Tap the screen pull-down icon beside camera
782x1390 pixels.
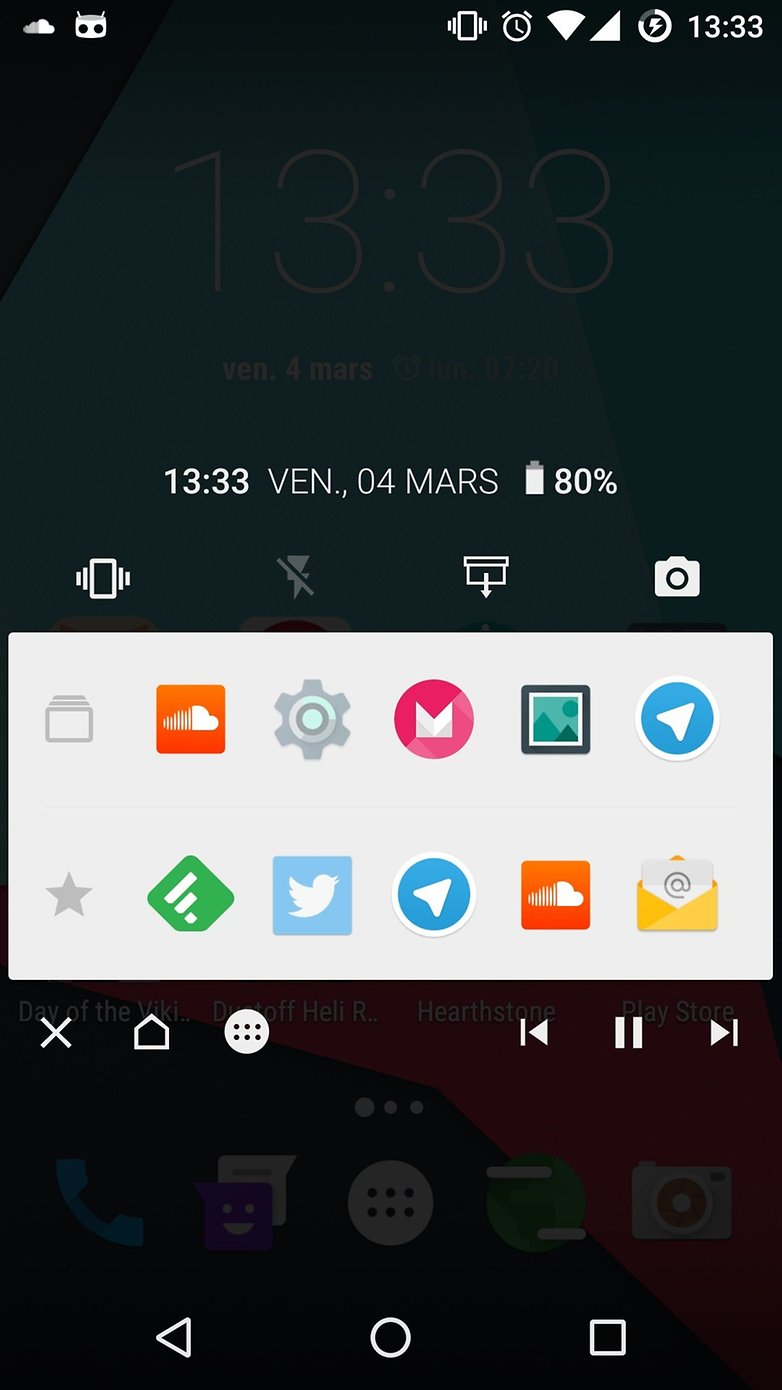[x=486, y=577]
